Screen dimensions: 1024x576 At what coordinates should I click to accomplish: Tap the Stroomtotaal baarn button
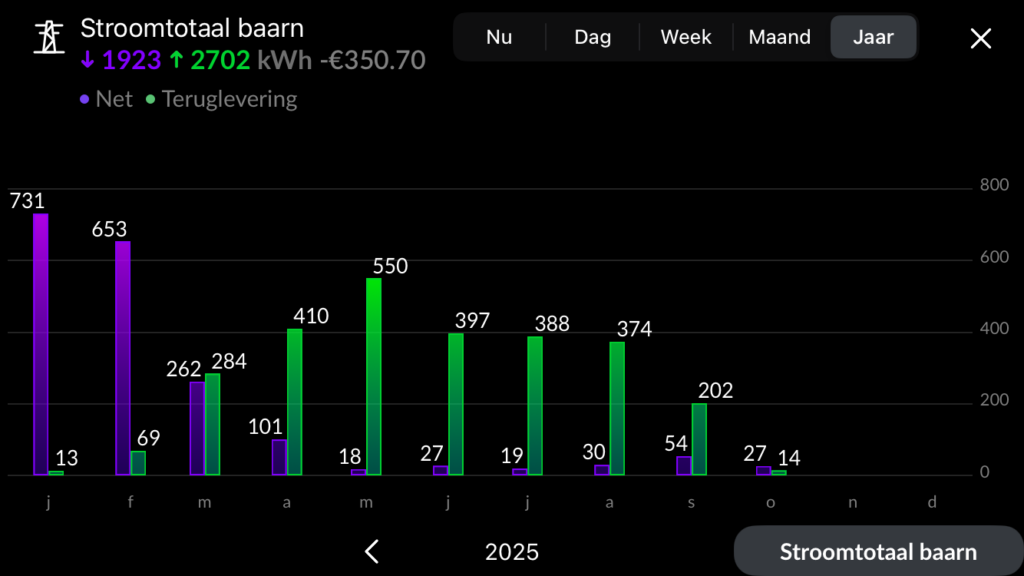tap(878, 552)
